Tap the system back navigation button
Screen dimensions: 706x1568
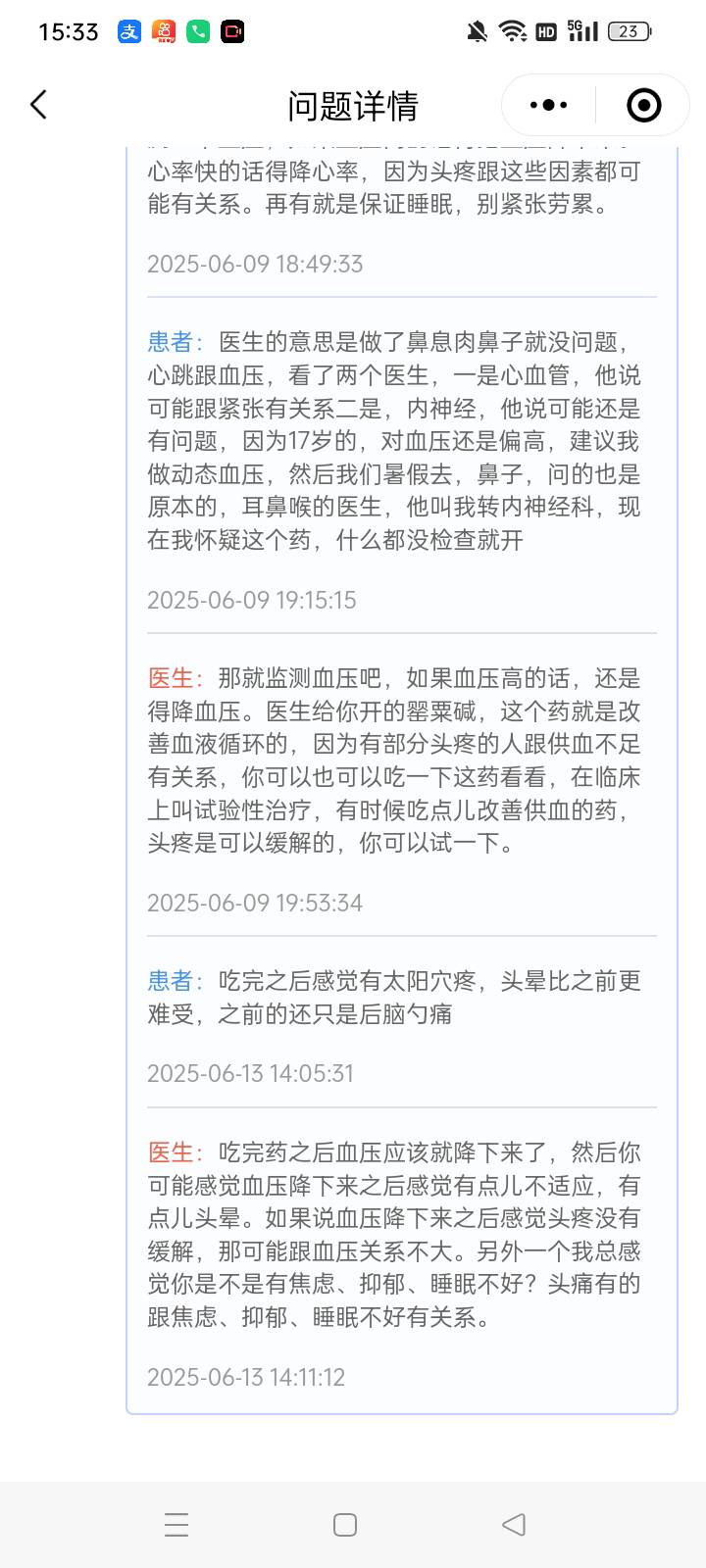click(514, 1524)
